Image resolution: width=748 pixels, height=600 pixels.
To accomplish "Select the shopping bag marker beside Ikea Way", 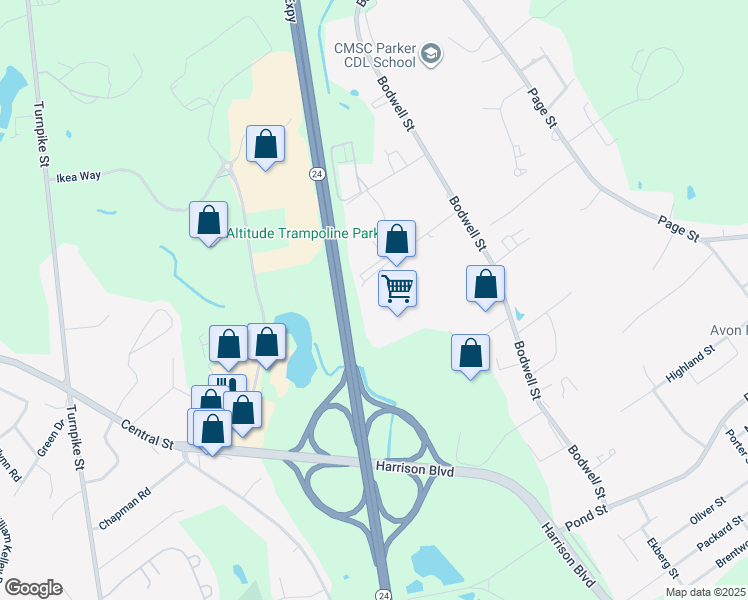I will [208, 224].
